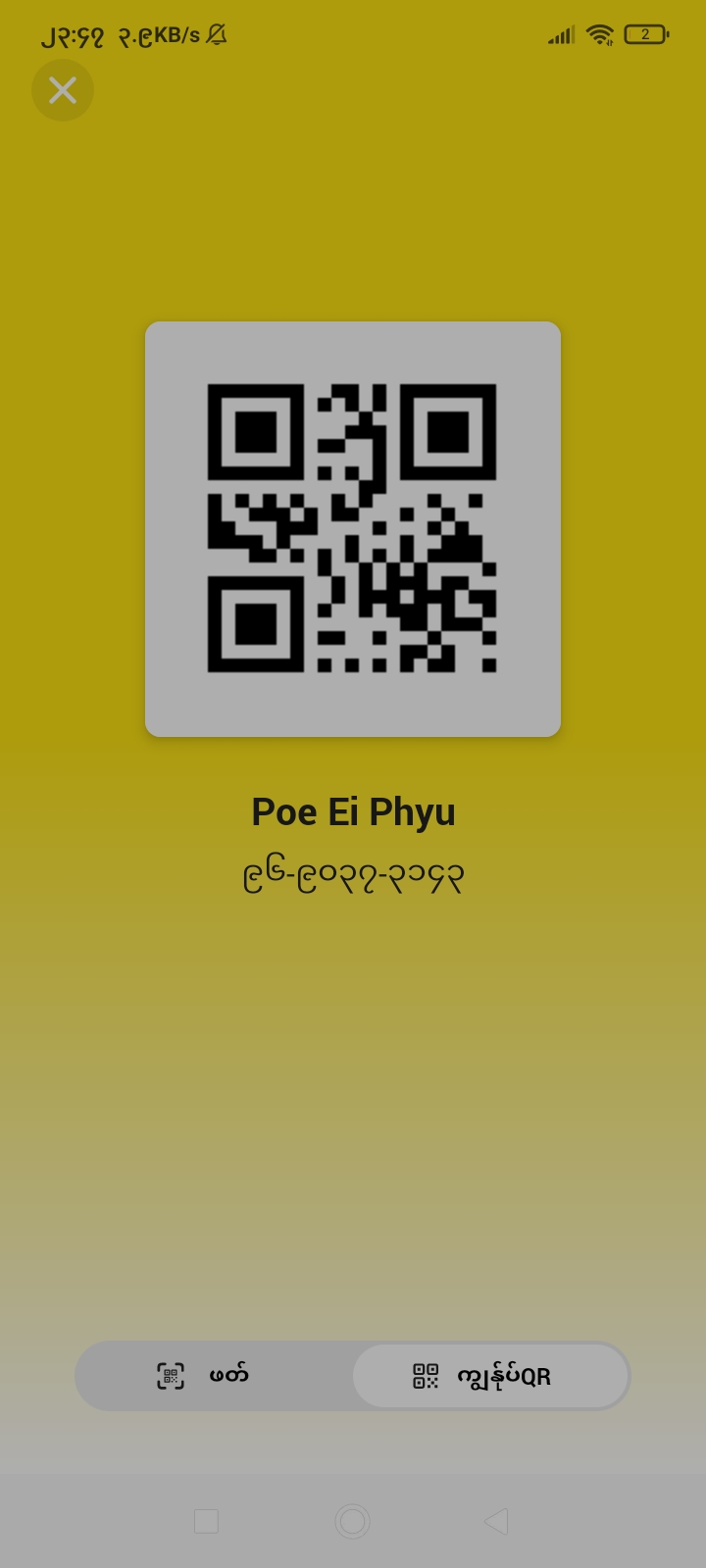Close the QR code screen
The height and width of the screenshot is (1568, 706).
[63, 91]
